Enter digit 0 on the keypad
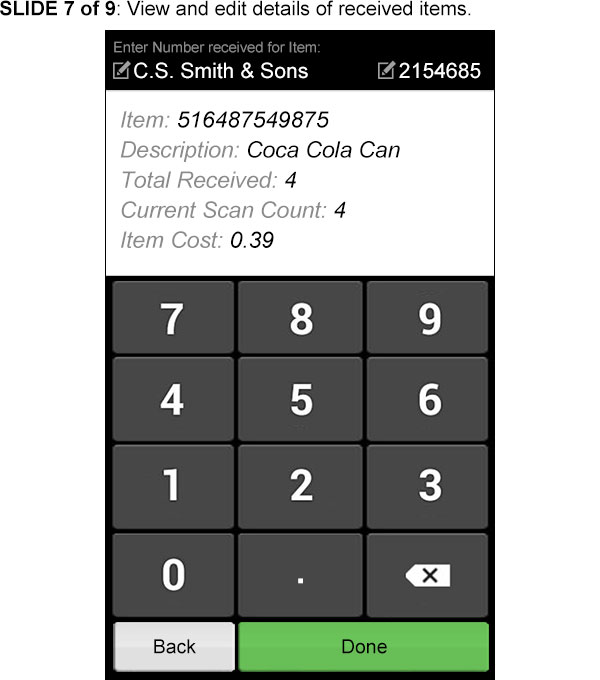This screenshot has height=680, width=600. pos(173,574)
